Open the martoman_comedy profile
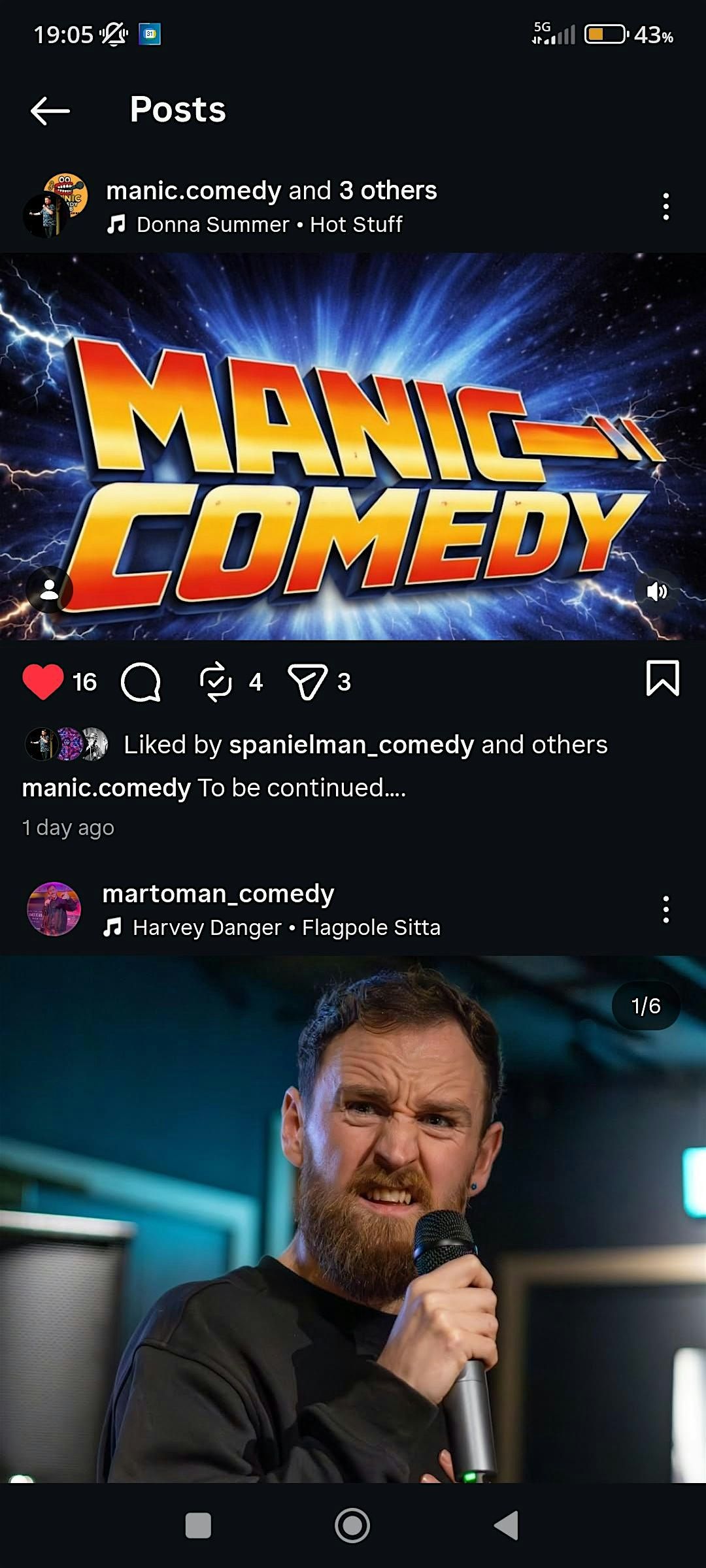 (218, 893)
